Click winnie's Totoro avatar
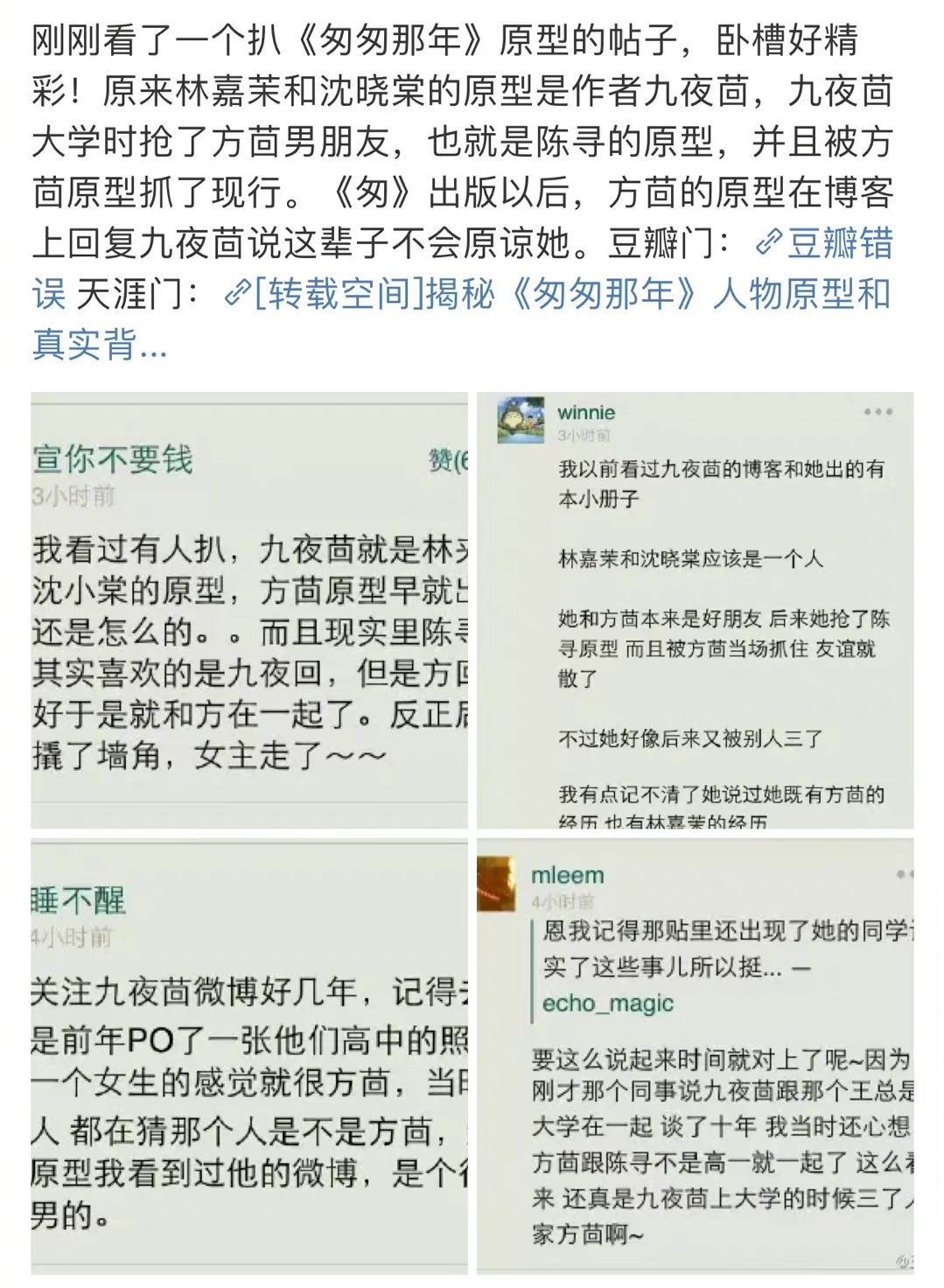Viewport: 944px width, 1288px height. [520, 420]
